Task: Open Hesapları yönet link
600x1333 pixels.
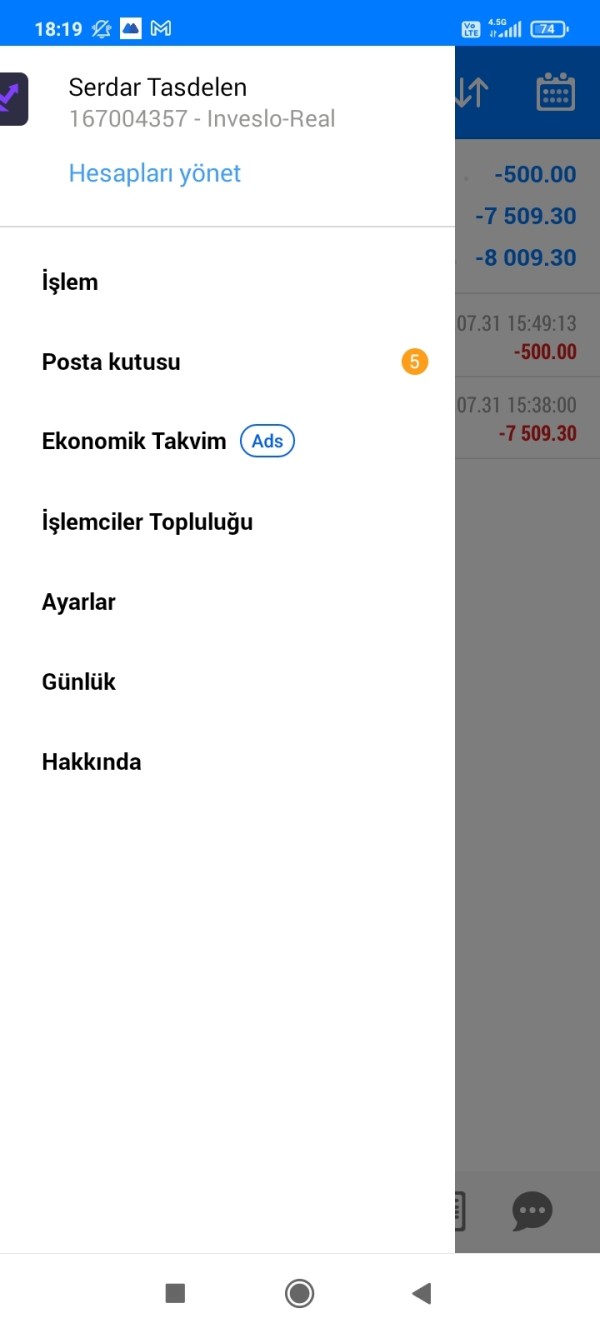Action: [x=155, y=173]
